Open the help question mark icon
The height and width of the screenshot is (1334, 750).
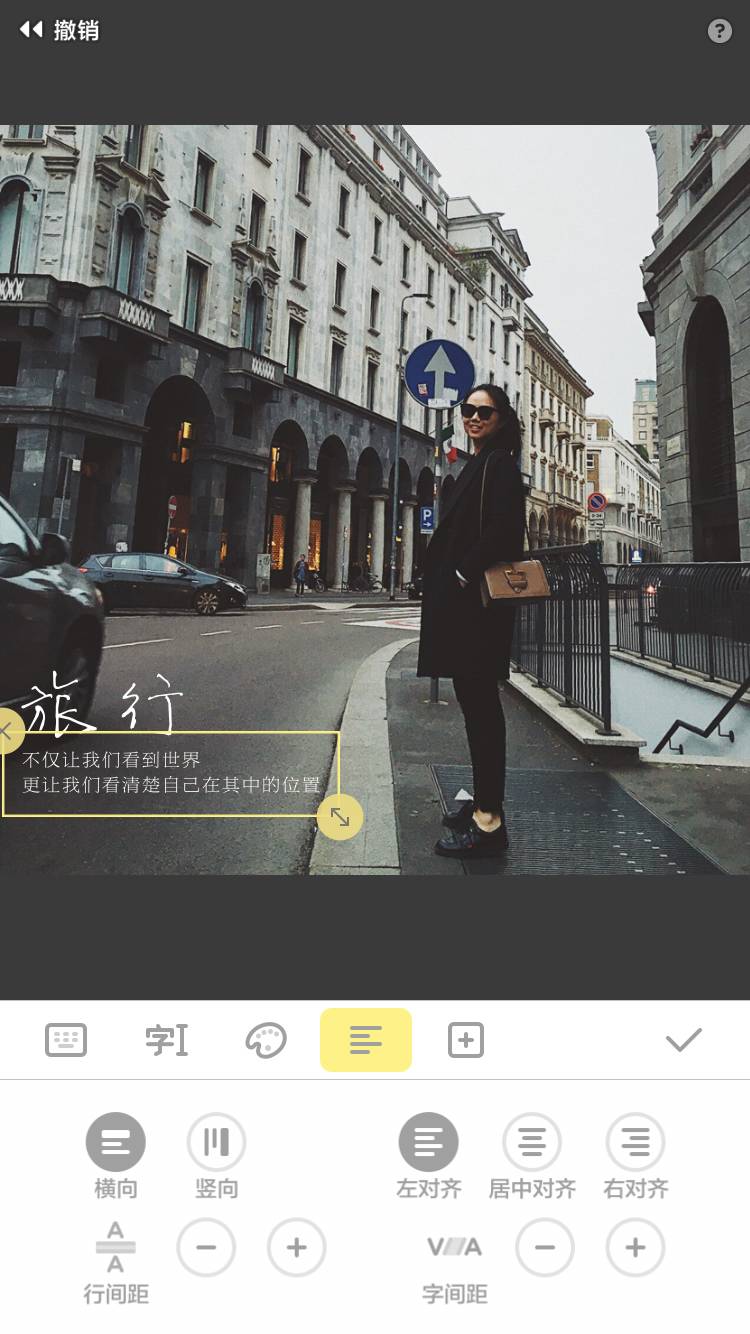pyautogui.click(x=719, y=30)
